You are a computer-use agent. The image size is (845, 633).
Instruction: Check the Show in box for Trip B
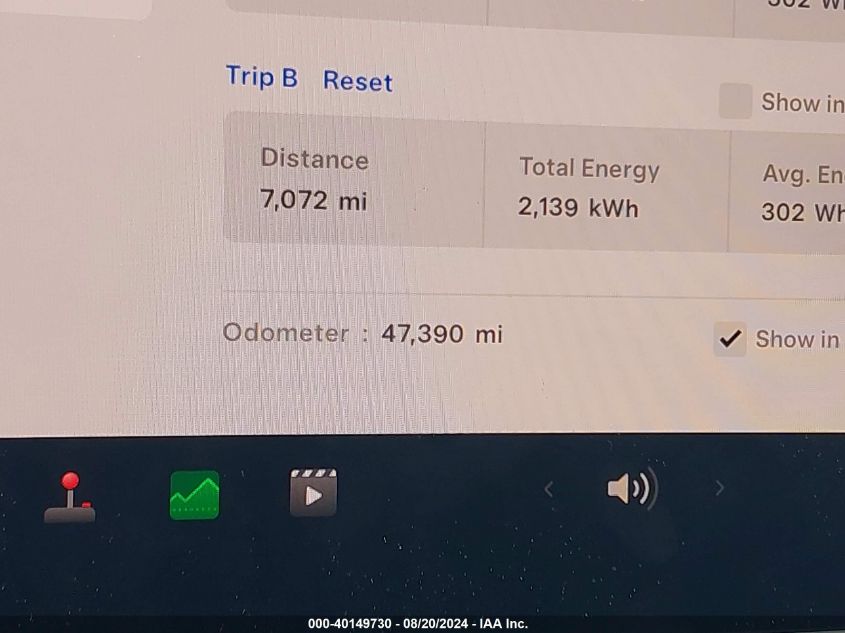(x=735, y=101)
